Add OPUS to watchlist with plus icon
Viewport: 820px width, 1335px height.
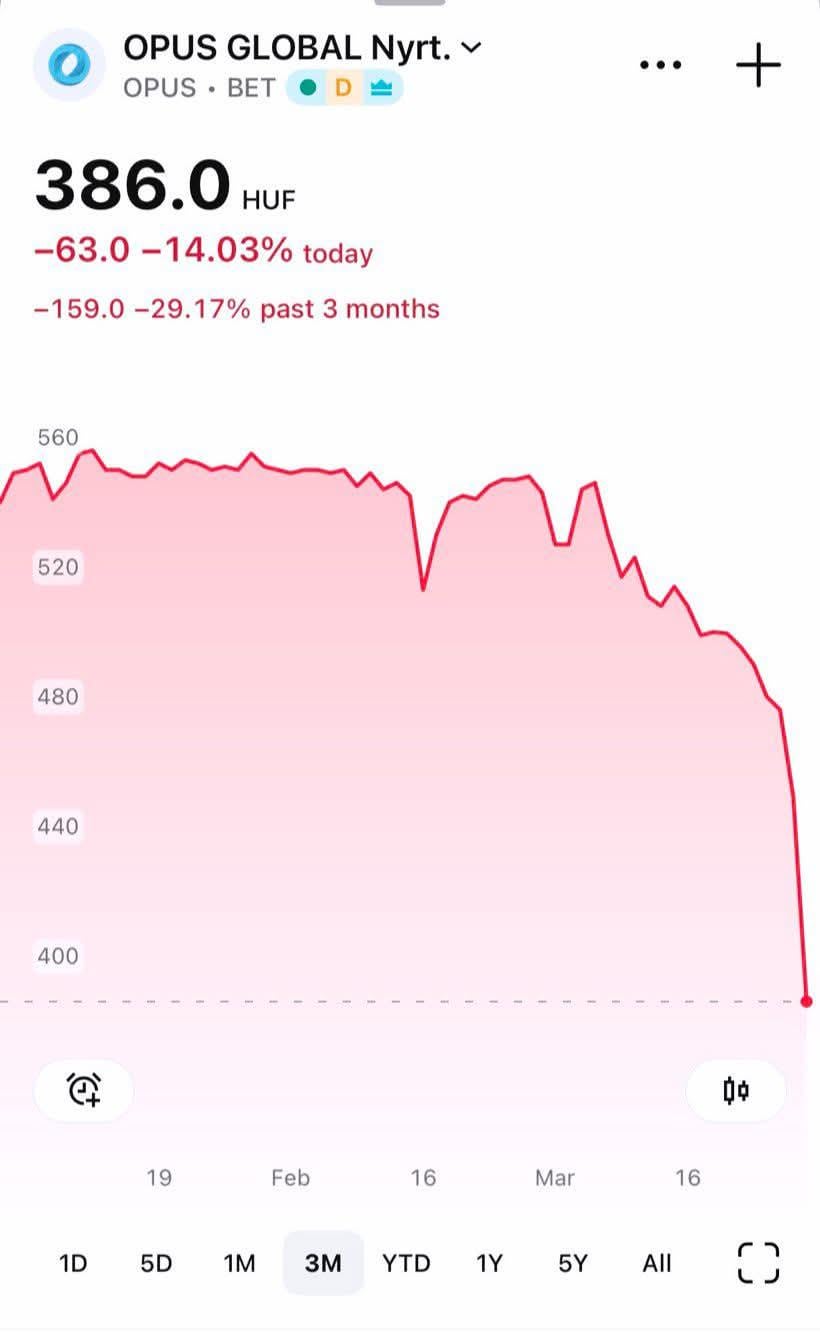click(758, 65)
